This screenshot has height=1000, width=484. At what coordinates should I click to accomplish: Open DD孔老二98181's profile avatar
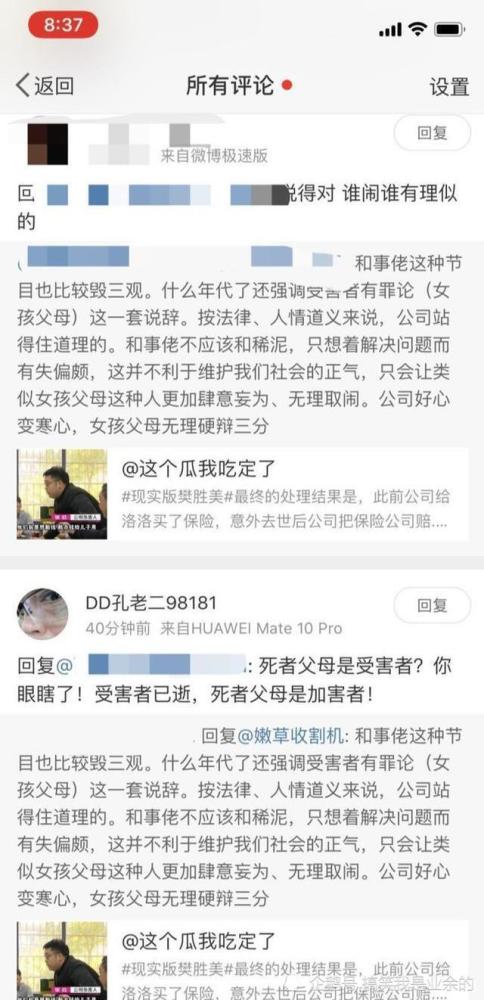click(x=42, y=614)
